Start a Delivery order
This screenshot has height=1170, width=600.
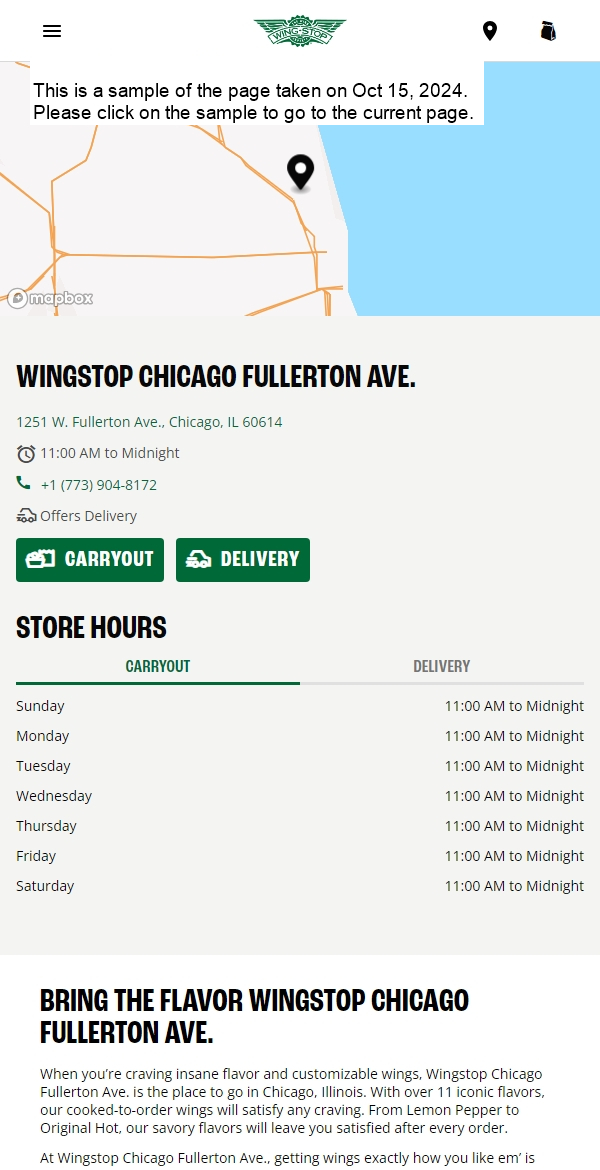coord(243,560)
